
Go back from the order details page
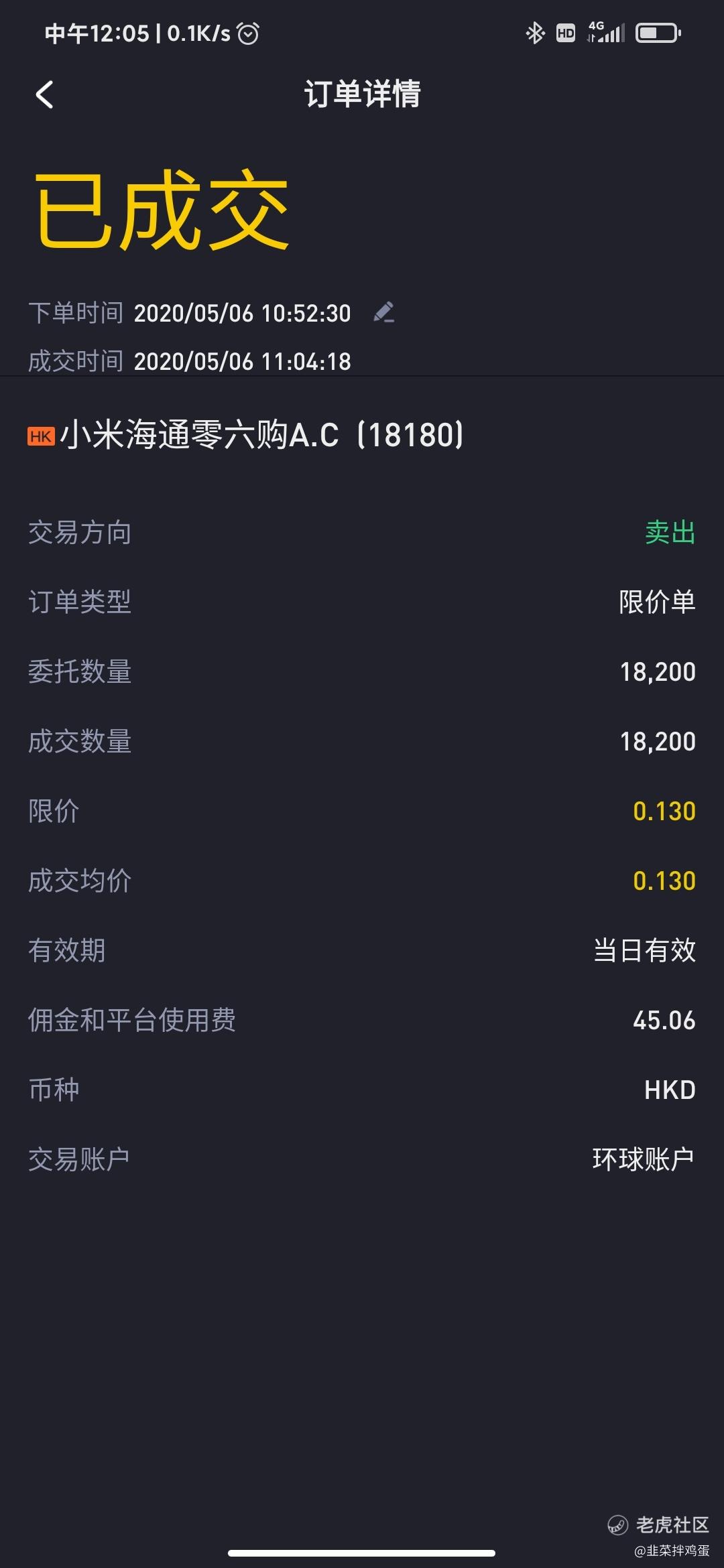(x=44, y=94)
